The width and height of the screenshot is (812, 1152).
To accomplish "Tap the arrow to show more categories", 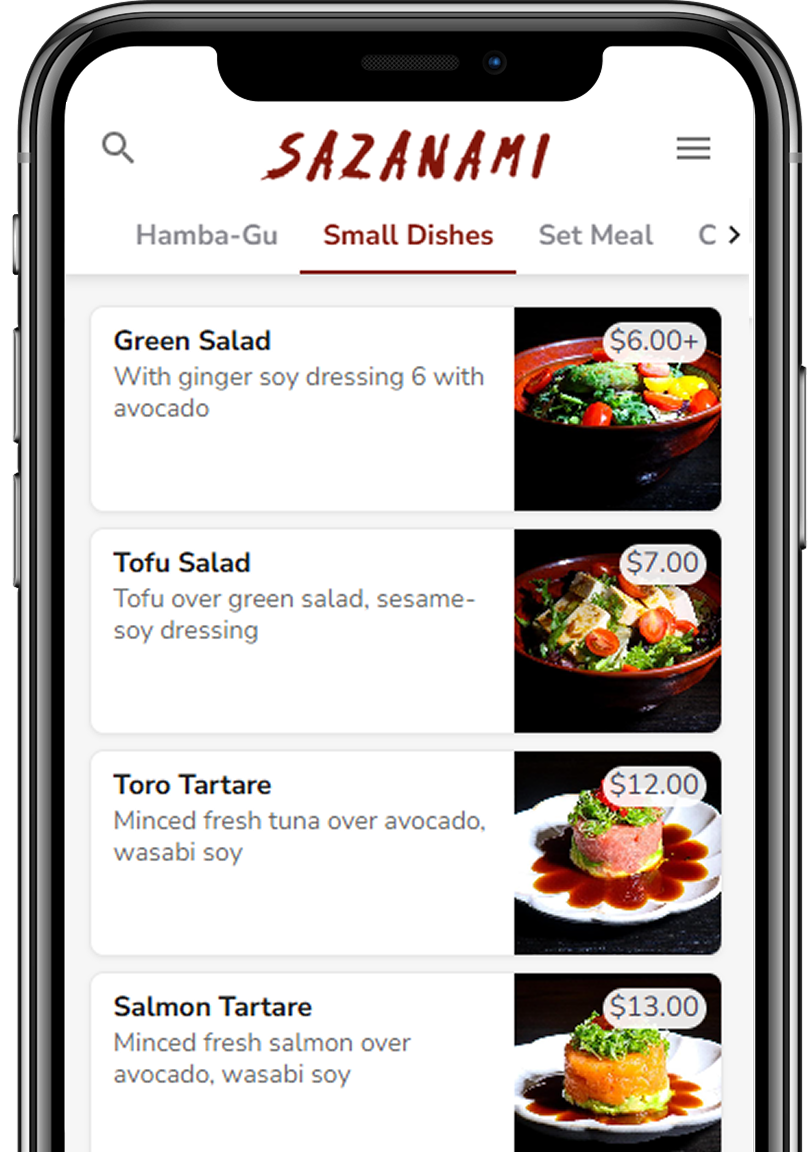I will click(734, 235).
